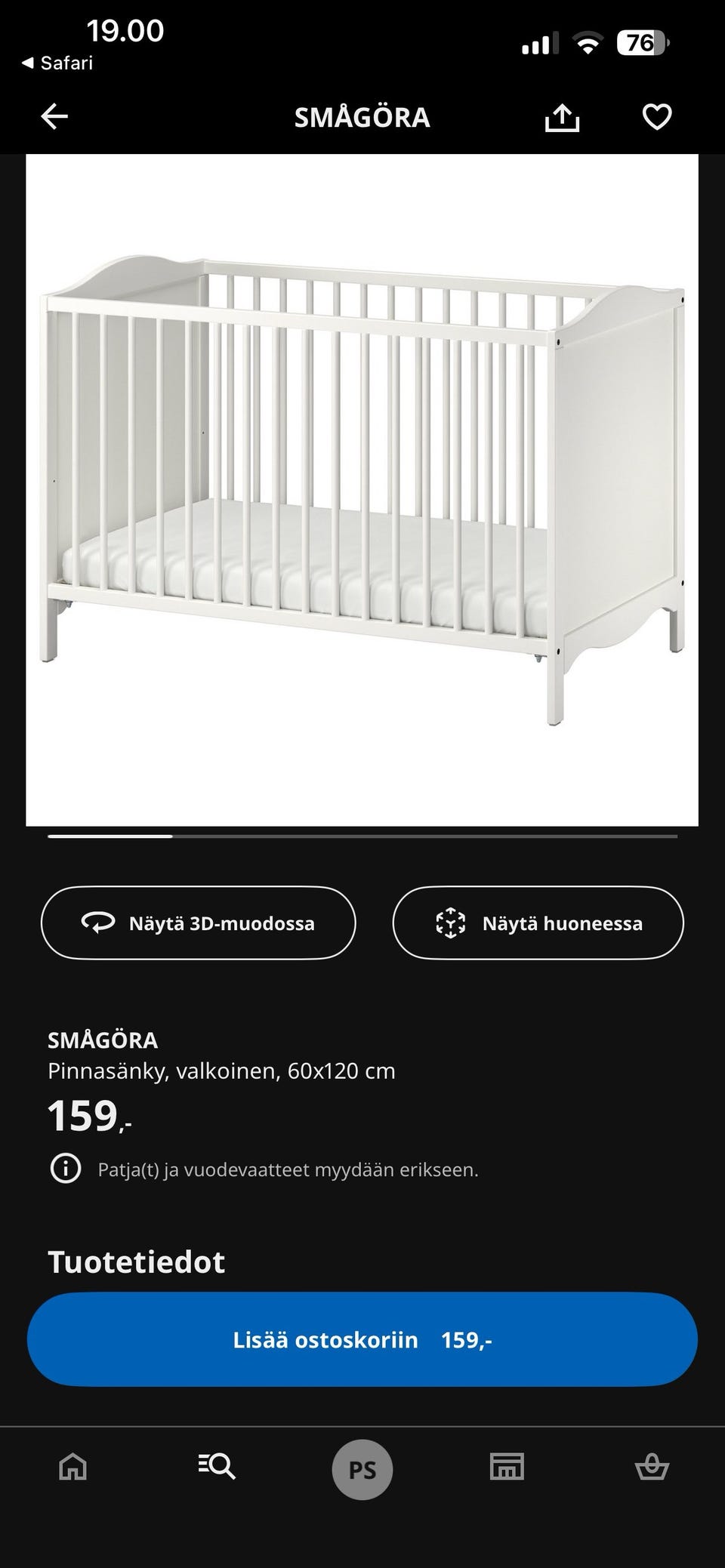This screenshot has width=725, height=1568.
Task: Open the shopping basket tab
Action: (x=652, y=1467)
